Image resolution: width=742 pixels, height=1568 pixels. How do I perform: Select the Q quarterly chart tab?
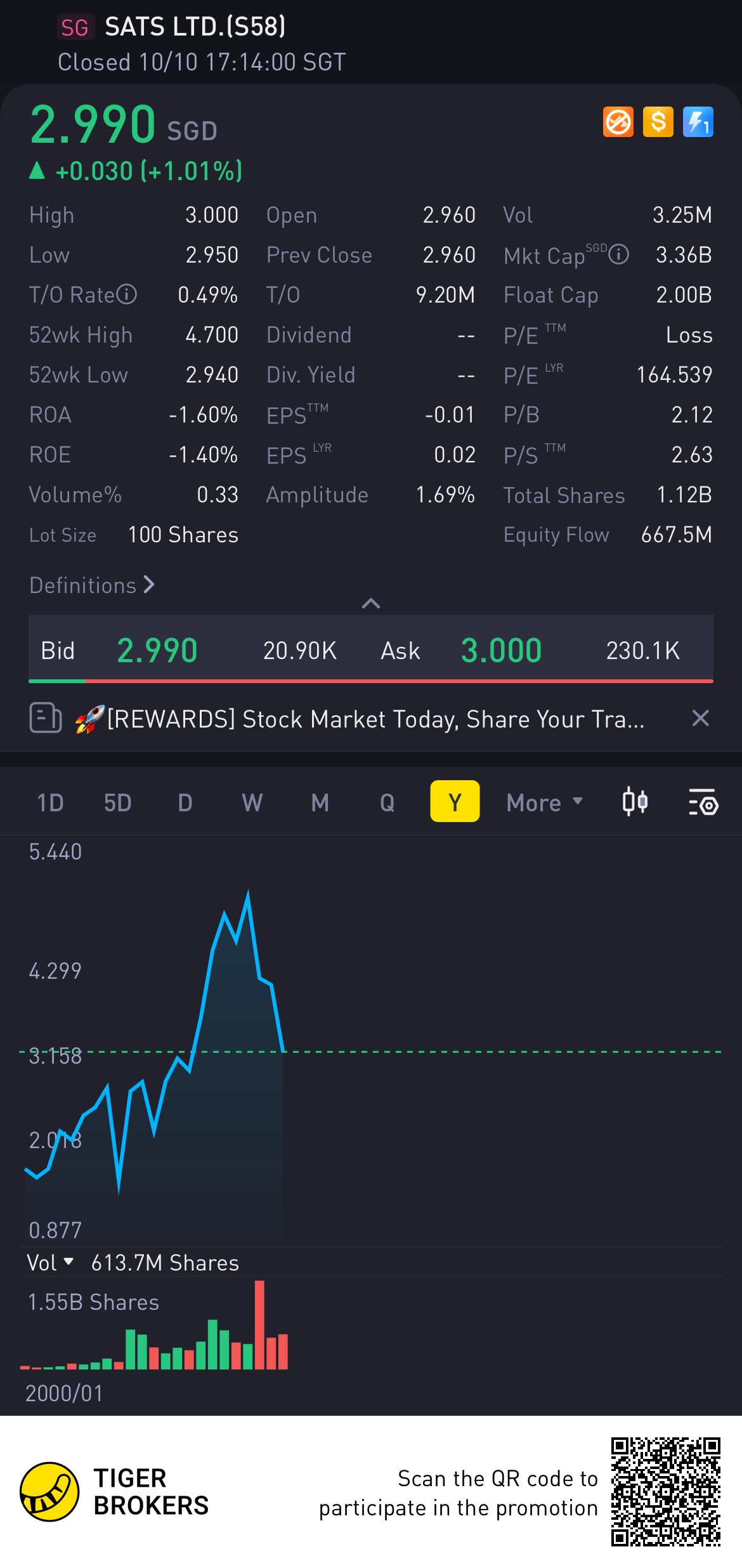387,802
